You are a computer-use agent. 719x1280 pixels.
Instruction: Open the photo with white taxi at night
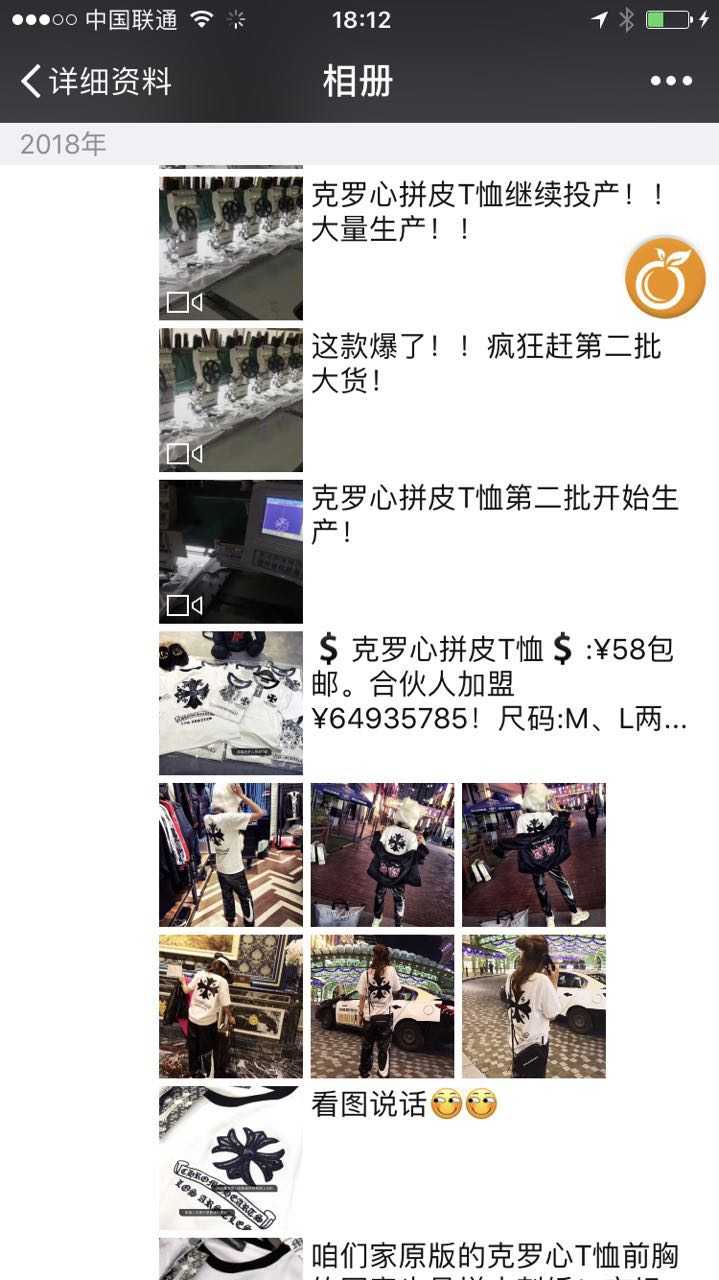382,1006
